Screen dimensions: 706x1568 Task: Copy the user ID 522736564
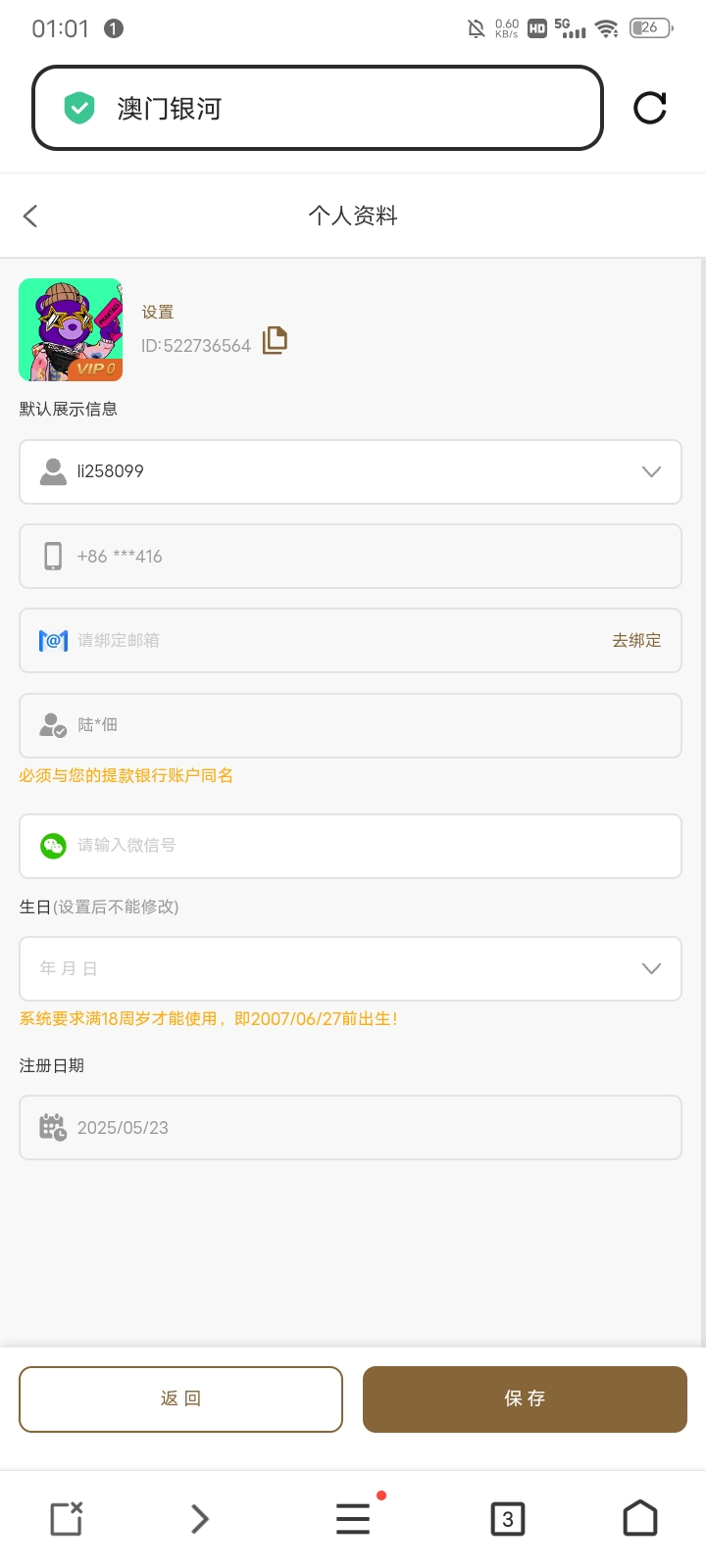point(275,340)
